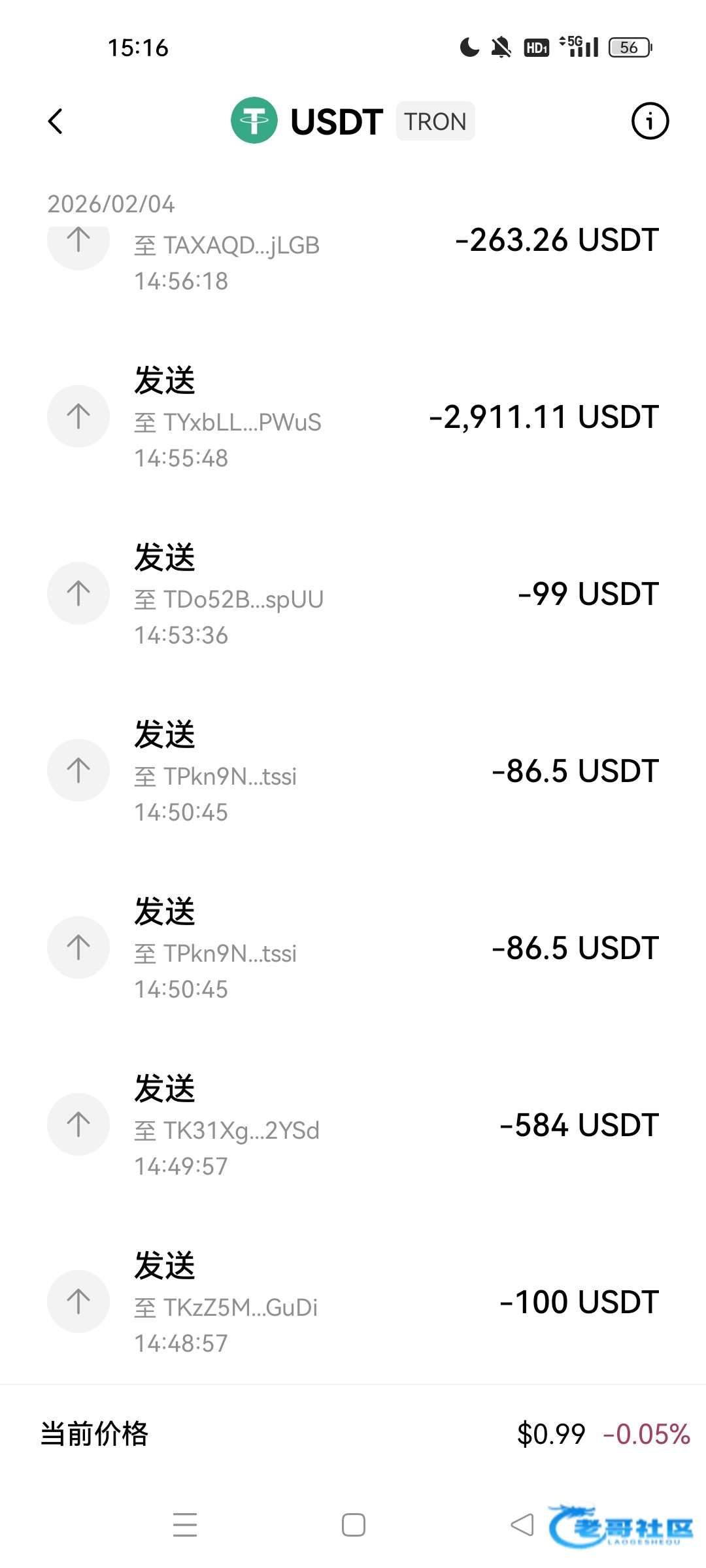Go back from the USDT page
Image resolution: width=706 pixels, height=1568 pixels.
click(56, 122)
